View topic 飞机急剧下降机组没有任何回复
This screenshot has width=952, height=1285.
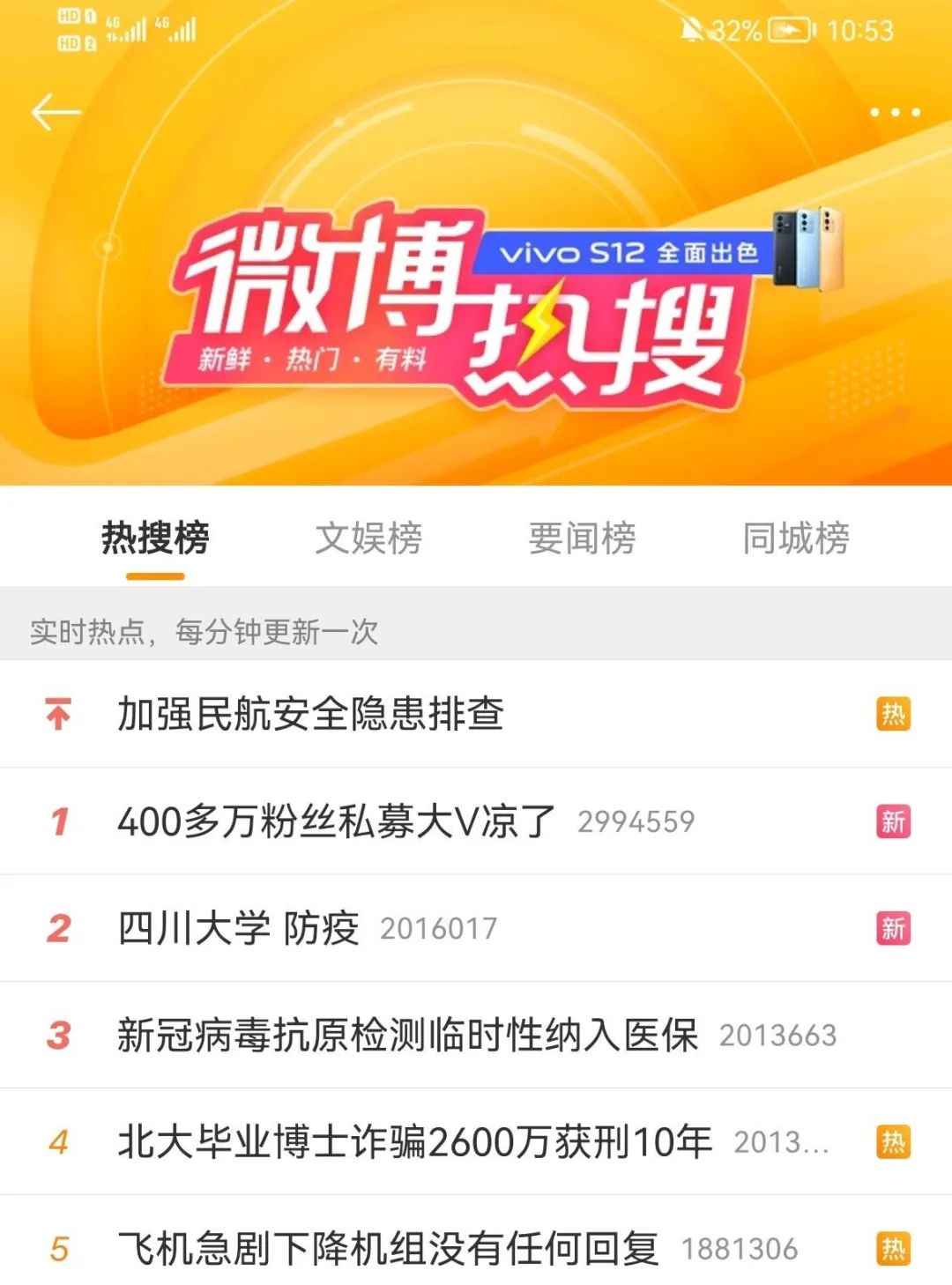click(388, 1249)
